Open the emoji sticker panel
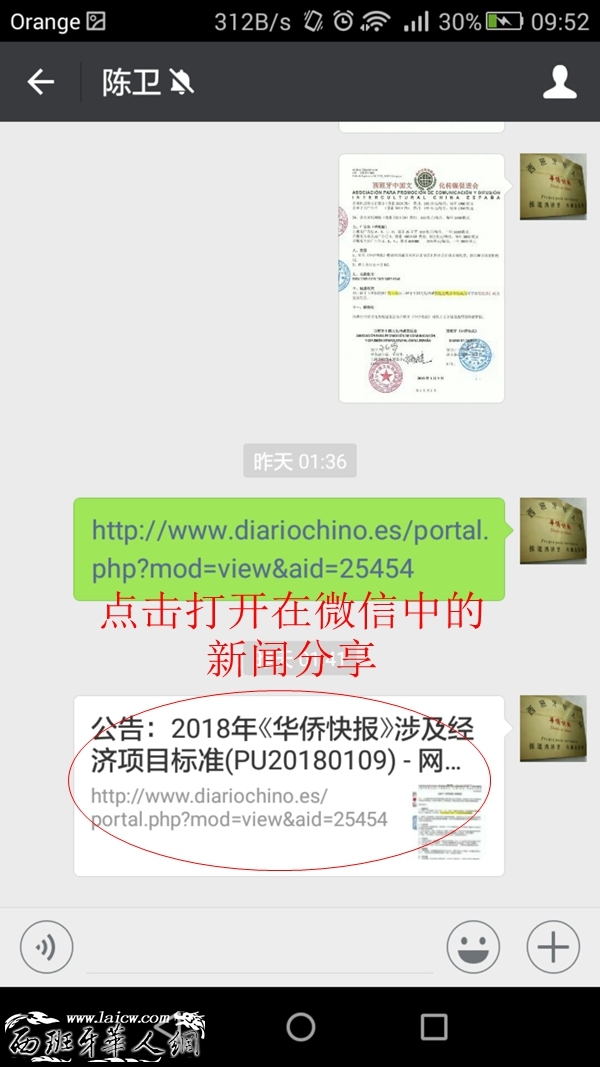Image resolution: width=600 pixels, height=1067 pixels. point(473,947)
